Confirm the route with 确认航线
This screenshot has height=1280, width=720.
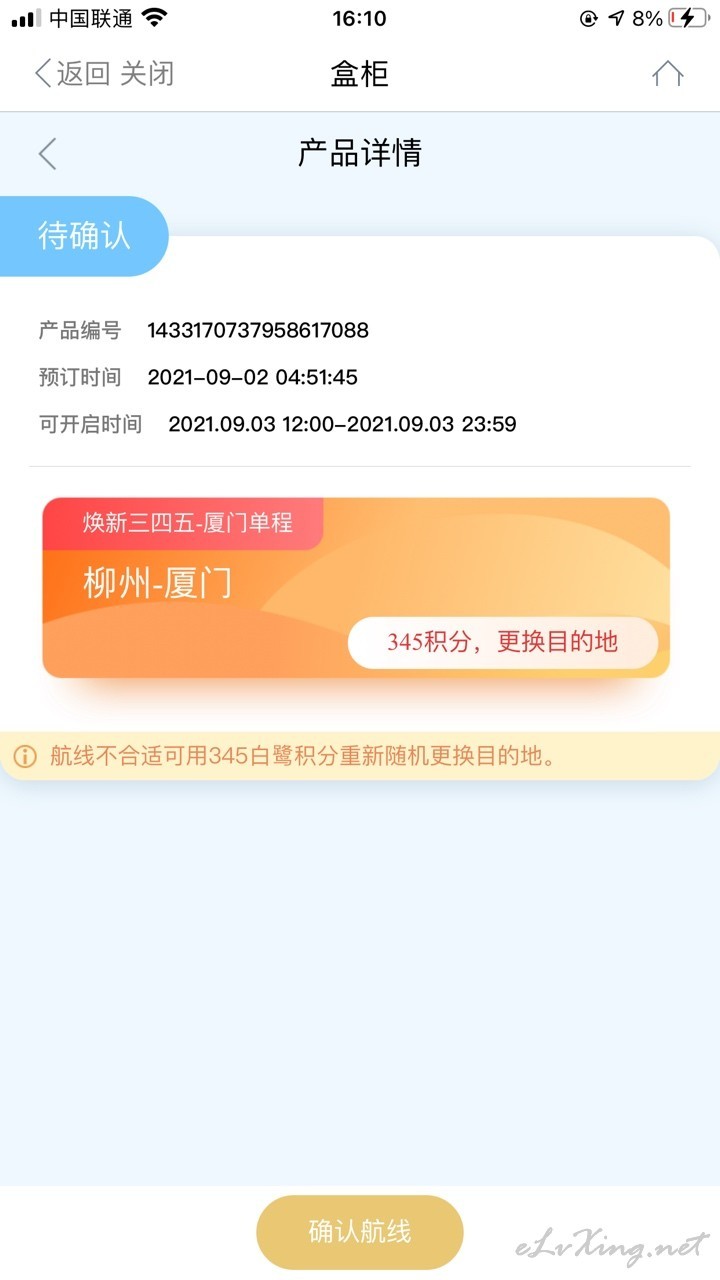click(360, 1232)
